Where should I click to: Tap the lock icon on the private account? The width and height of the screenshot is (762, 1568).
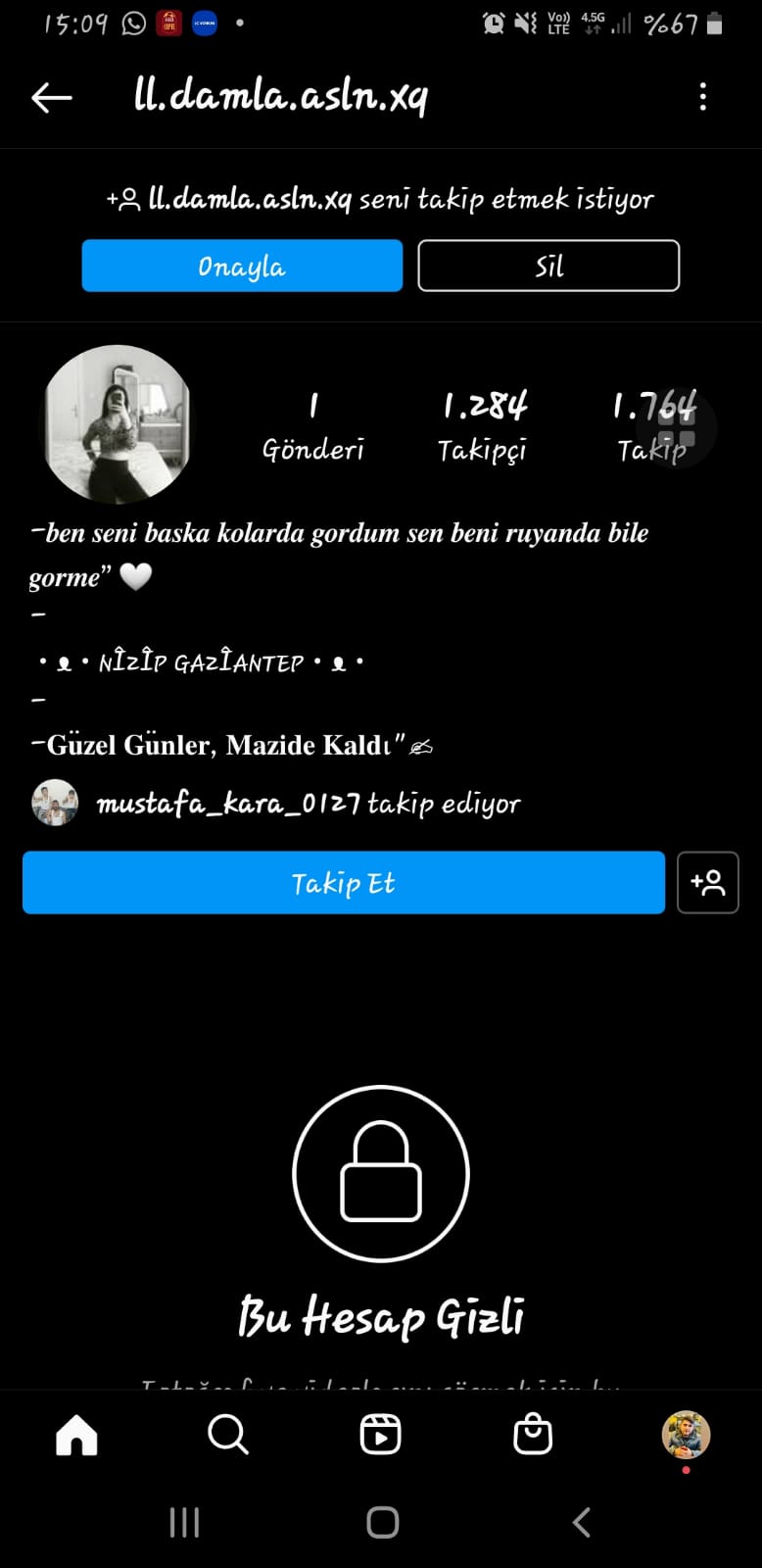[x=381, y=1173]
